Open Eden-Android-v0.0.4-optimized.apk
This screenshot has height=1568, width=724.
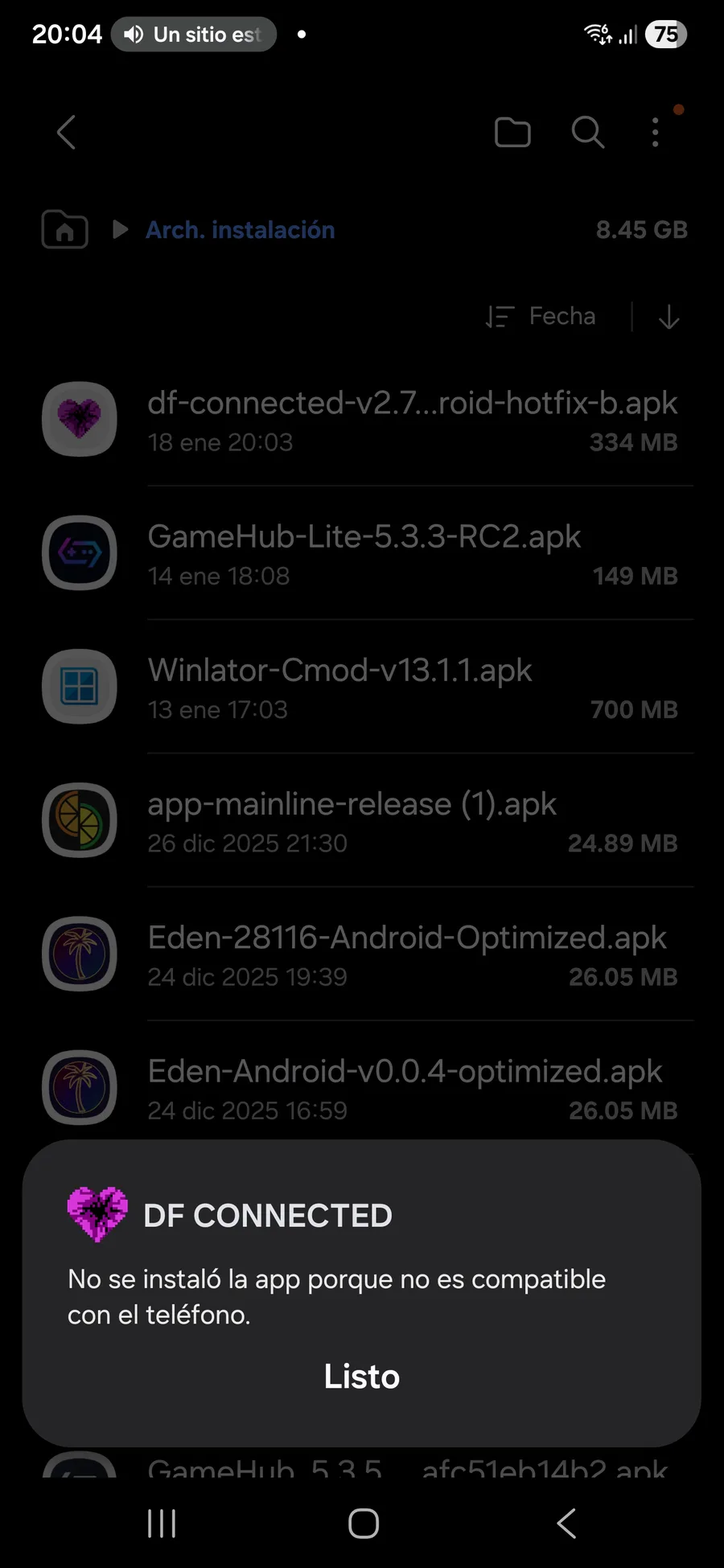point(412,1088)
